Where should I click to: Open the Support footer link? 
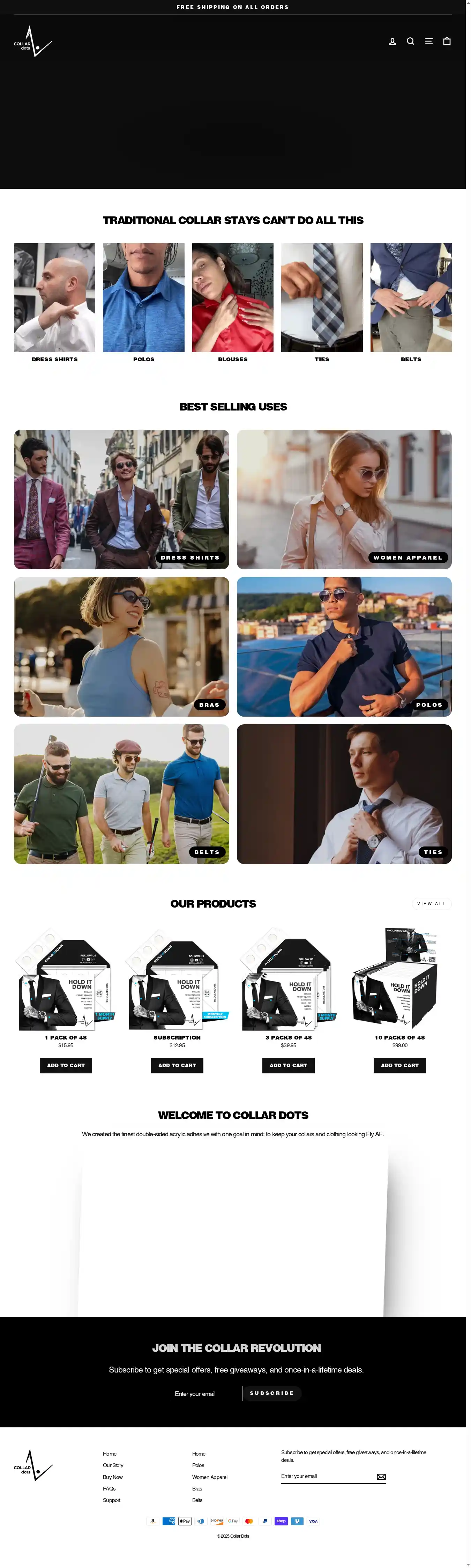(112, 1500)
